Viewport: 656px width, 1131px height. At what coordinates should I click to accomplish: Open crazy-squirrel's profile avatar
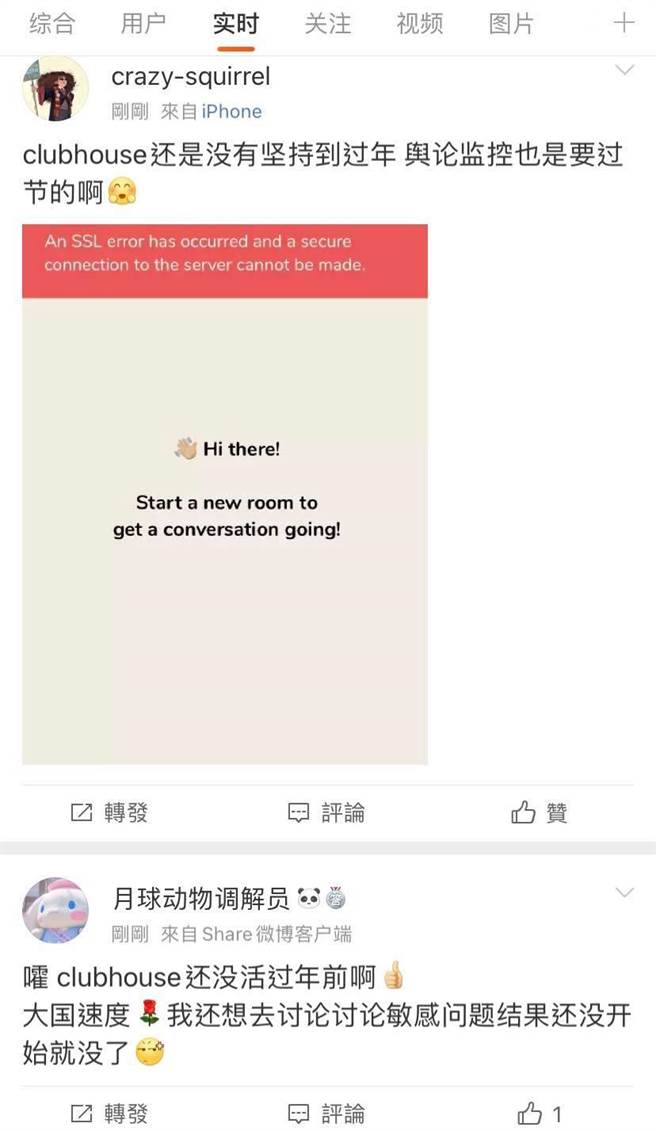(x=57, y=90)
